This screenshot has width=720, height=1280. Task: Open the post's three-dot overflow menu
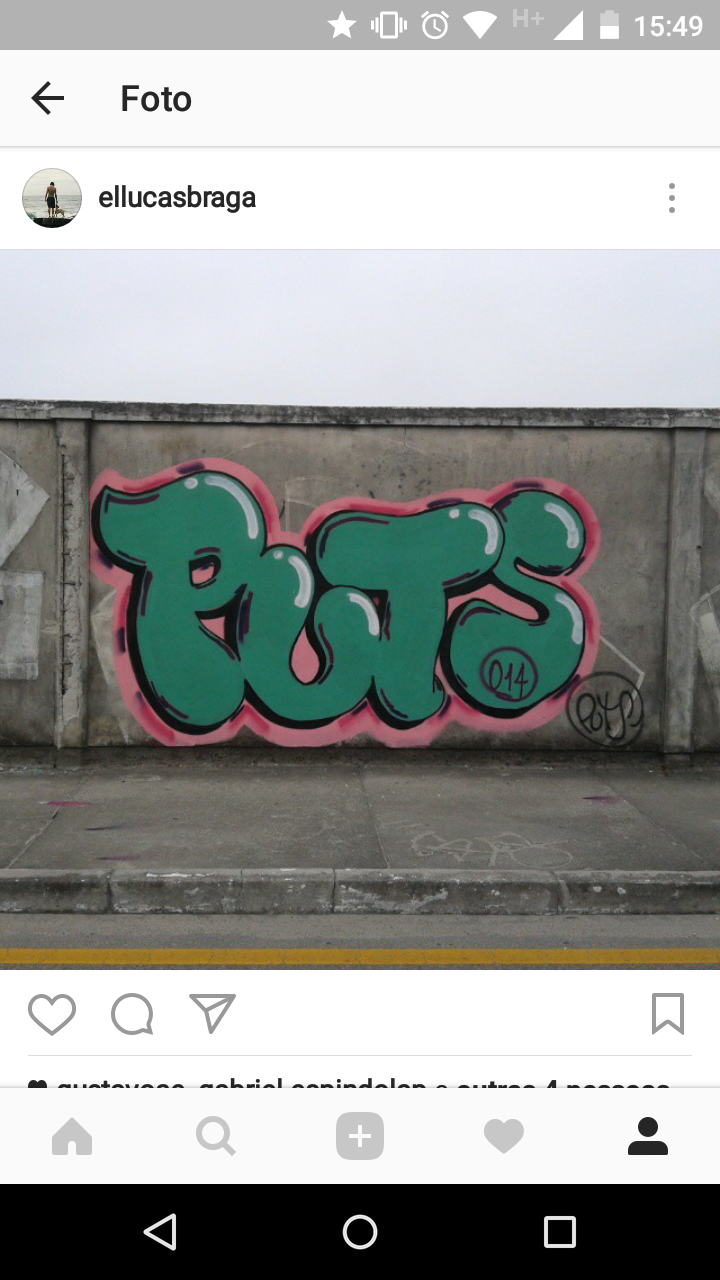click(672, 198)
